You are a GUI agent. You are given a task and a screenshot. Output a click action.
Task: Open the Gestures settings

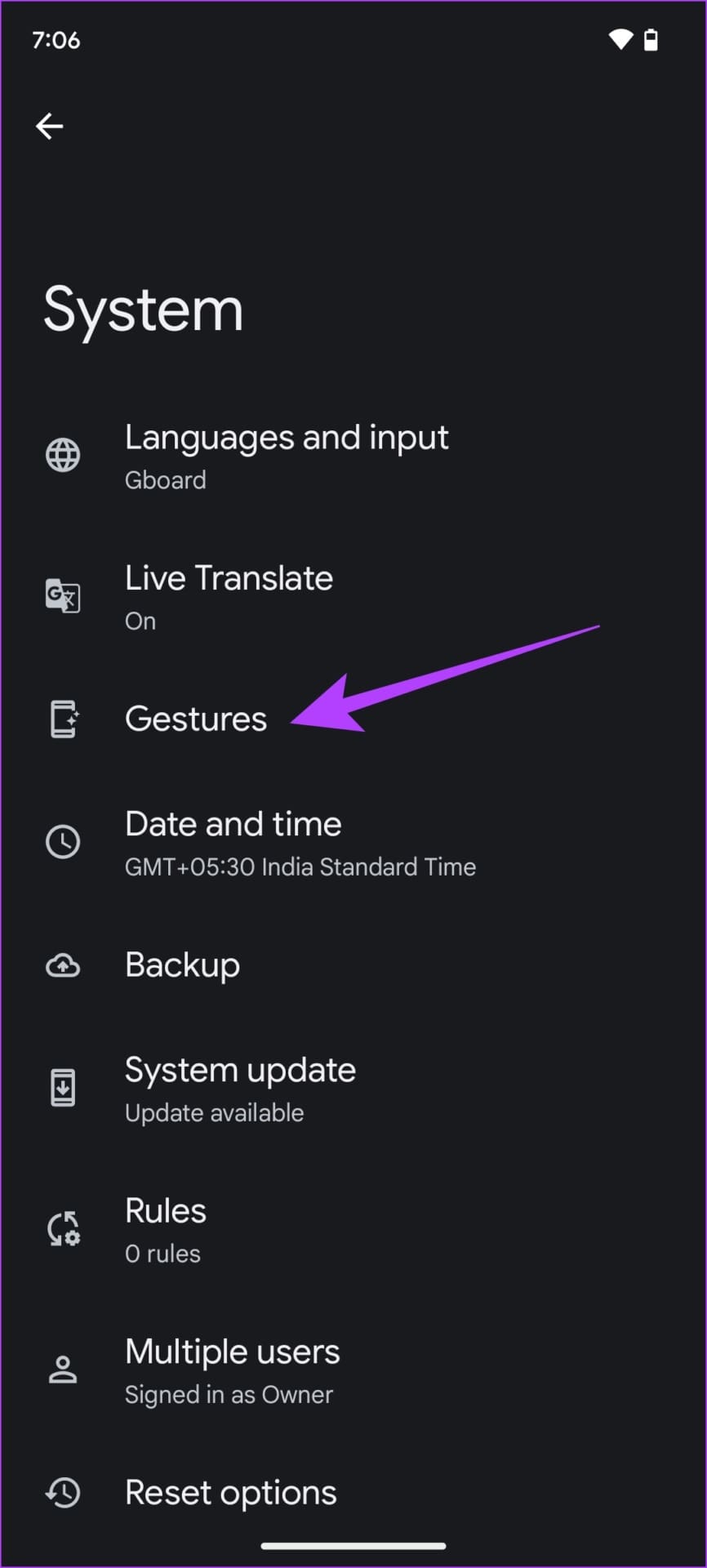point(196,719)
